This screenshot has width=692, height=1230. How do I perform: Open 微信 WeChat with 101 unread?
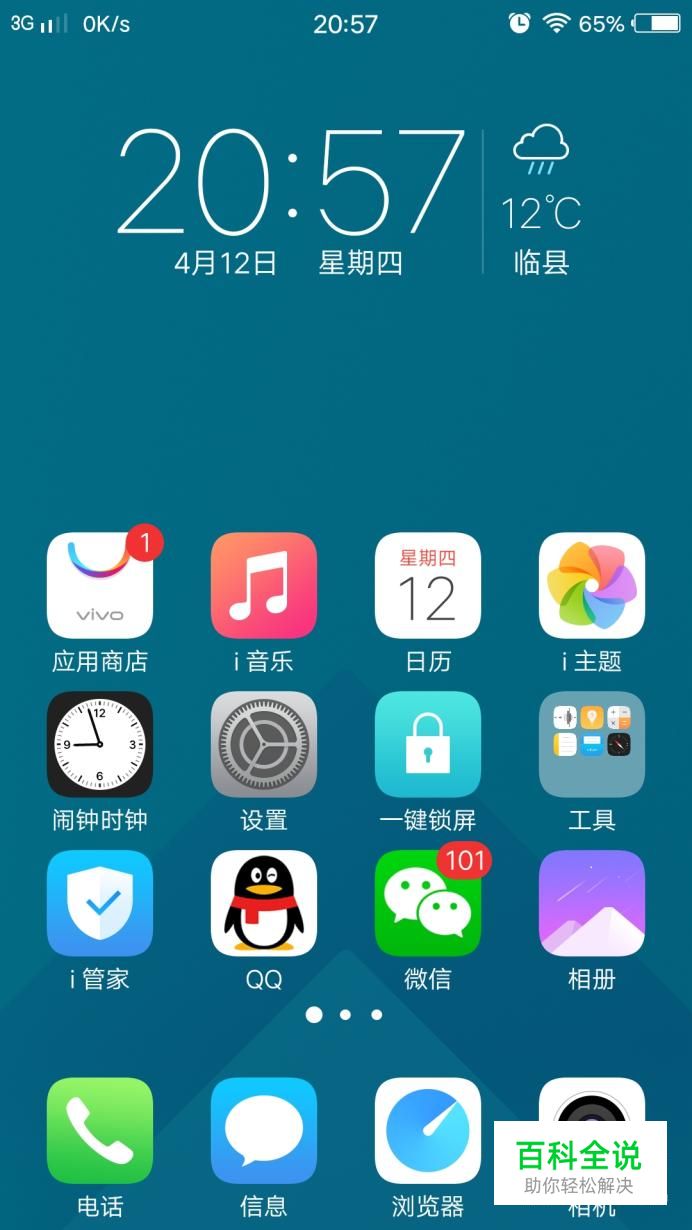(428, 904)
